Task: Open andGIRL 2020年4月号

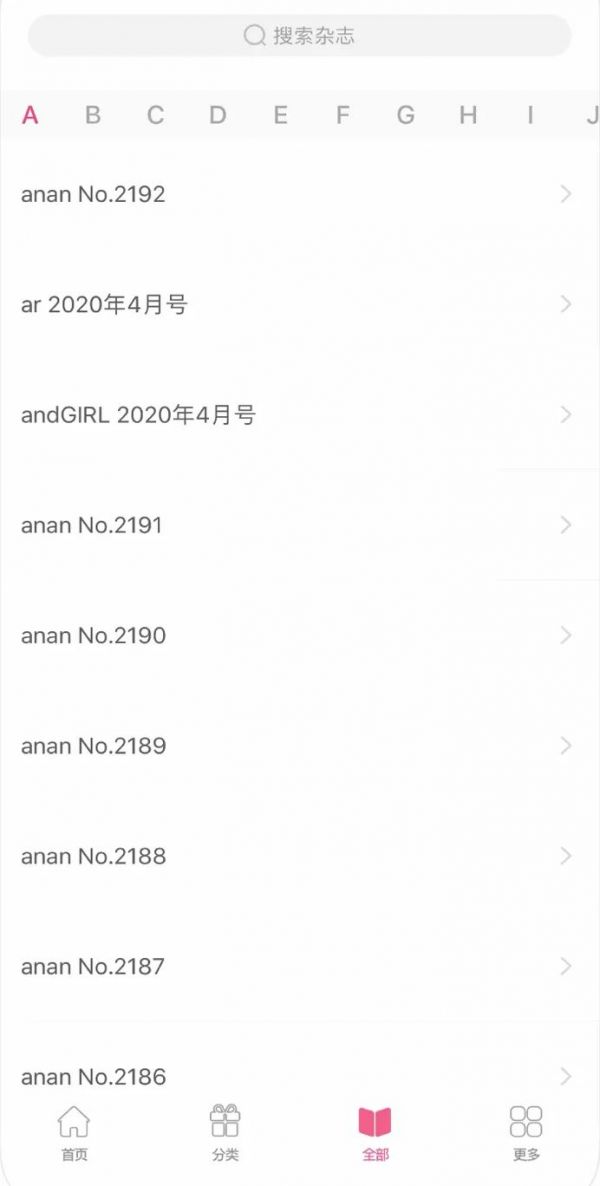Action: [300, 415]
